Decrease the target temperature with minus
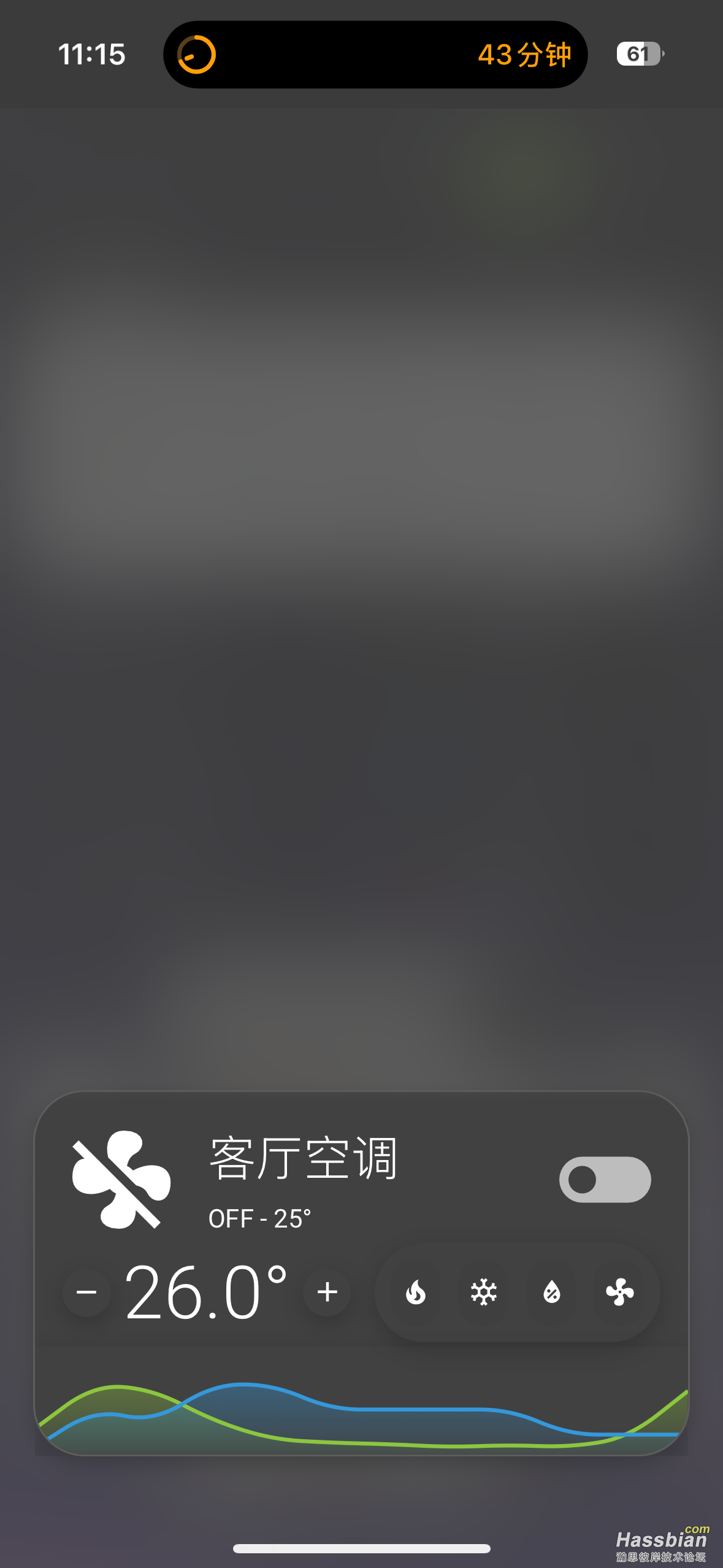The width and height of the screenshot is (723, 1568). 86,1292
